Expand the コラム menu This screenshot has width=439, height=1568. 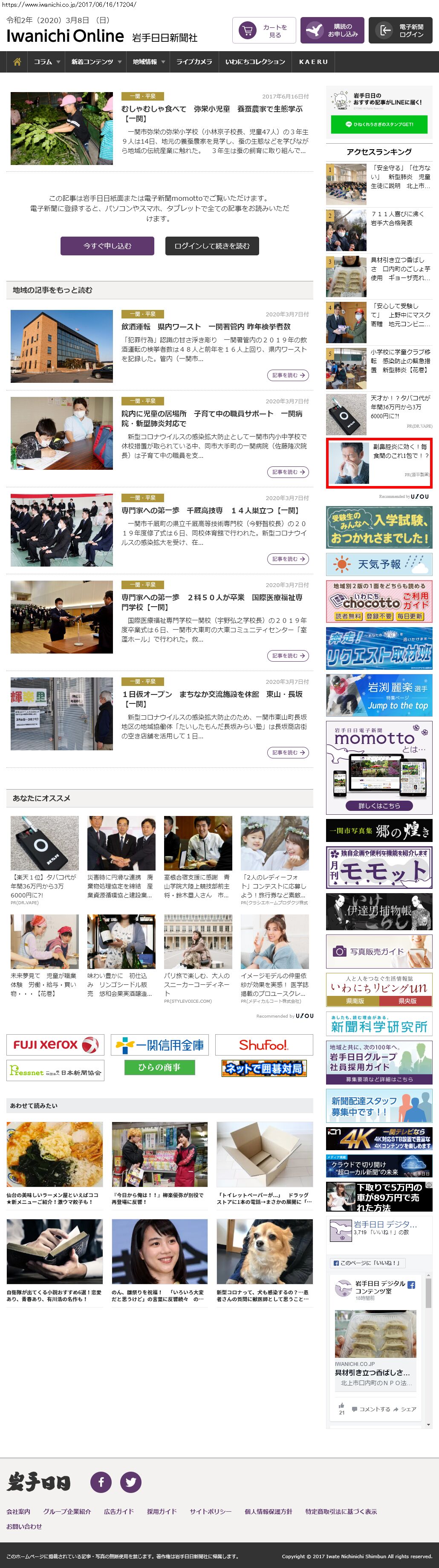pos(46,62)
